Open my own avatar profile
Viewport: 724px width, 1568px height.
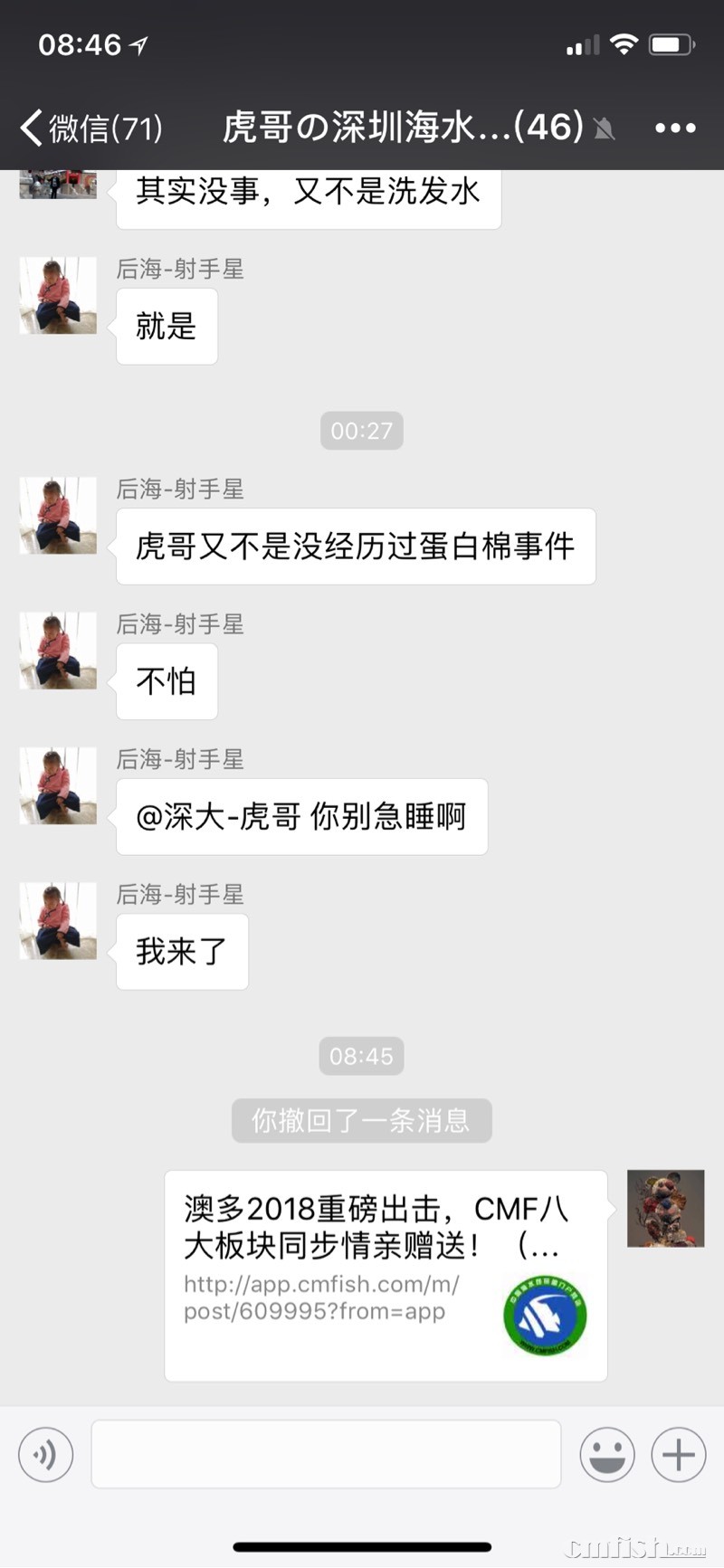coord(665,1208)
